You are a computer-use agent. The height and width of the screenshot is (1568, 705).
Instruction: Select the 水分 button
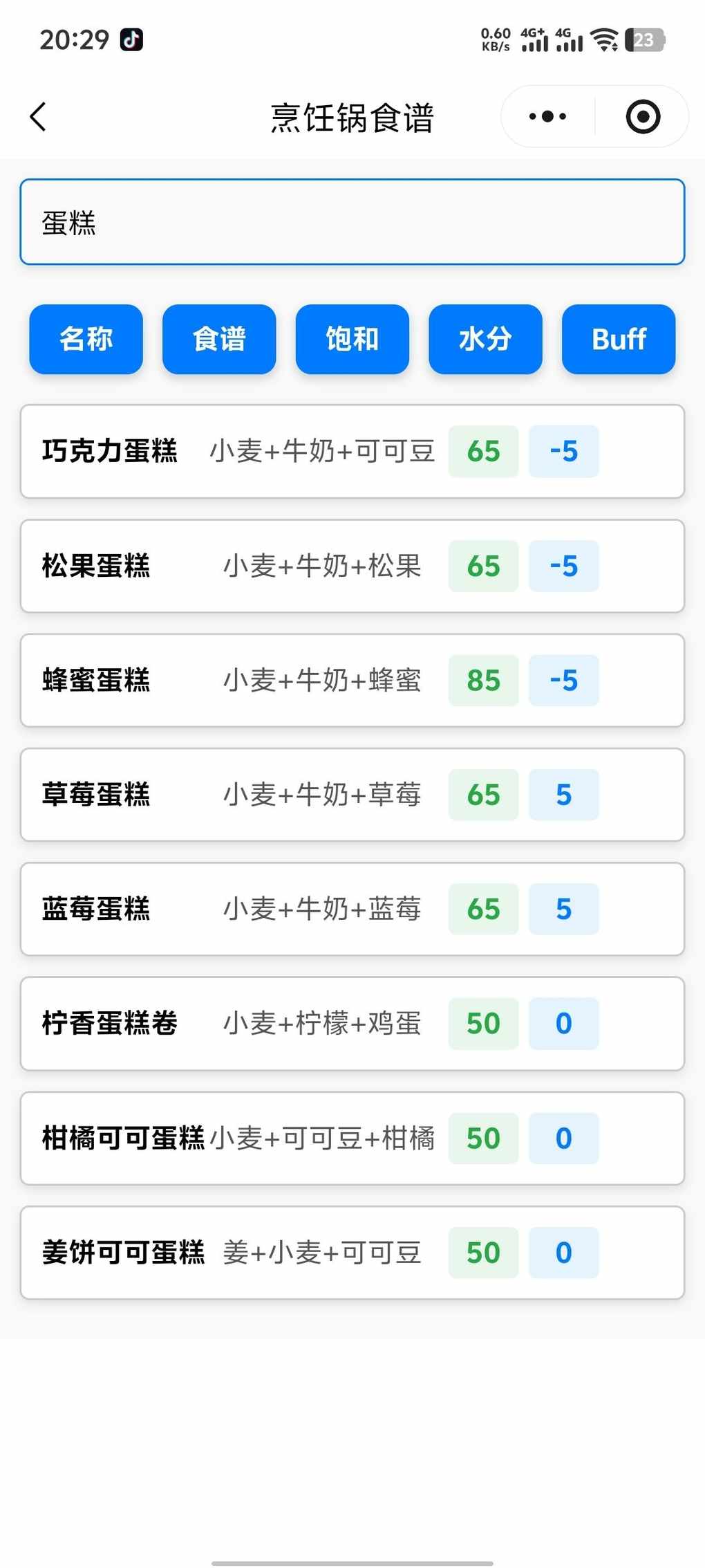[x=485, y=339]
